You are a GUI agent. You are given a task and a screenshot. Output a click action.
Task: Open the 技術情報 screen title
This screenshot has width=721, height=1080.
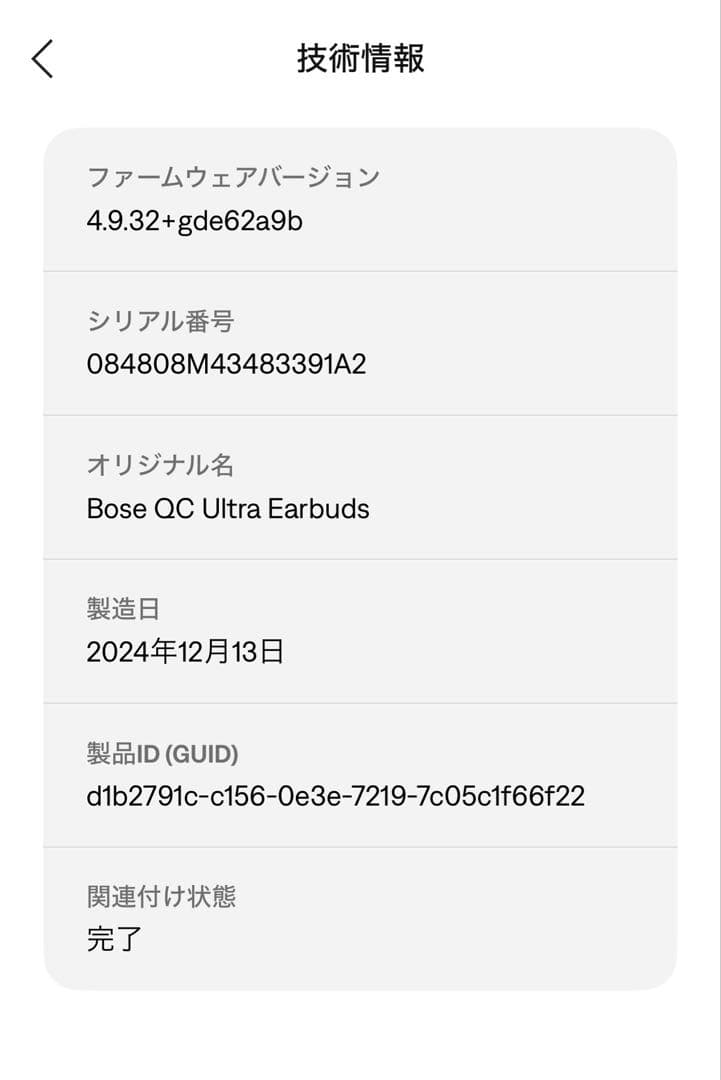360,59
